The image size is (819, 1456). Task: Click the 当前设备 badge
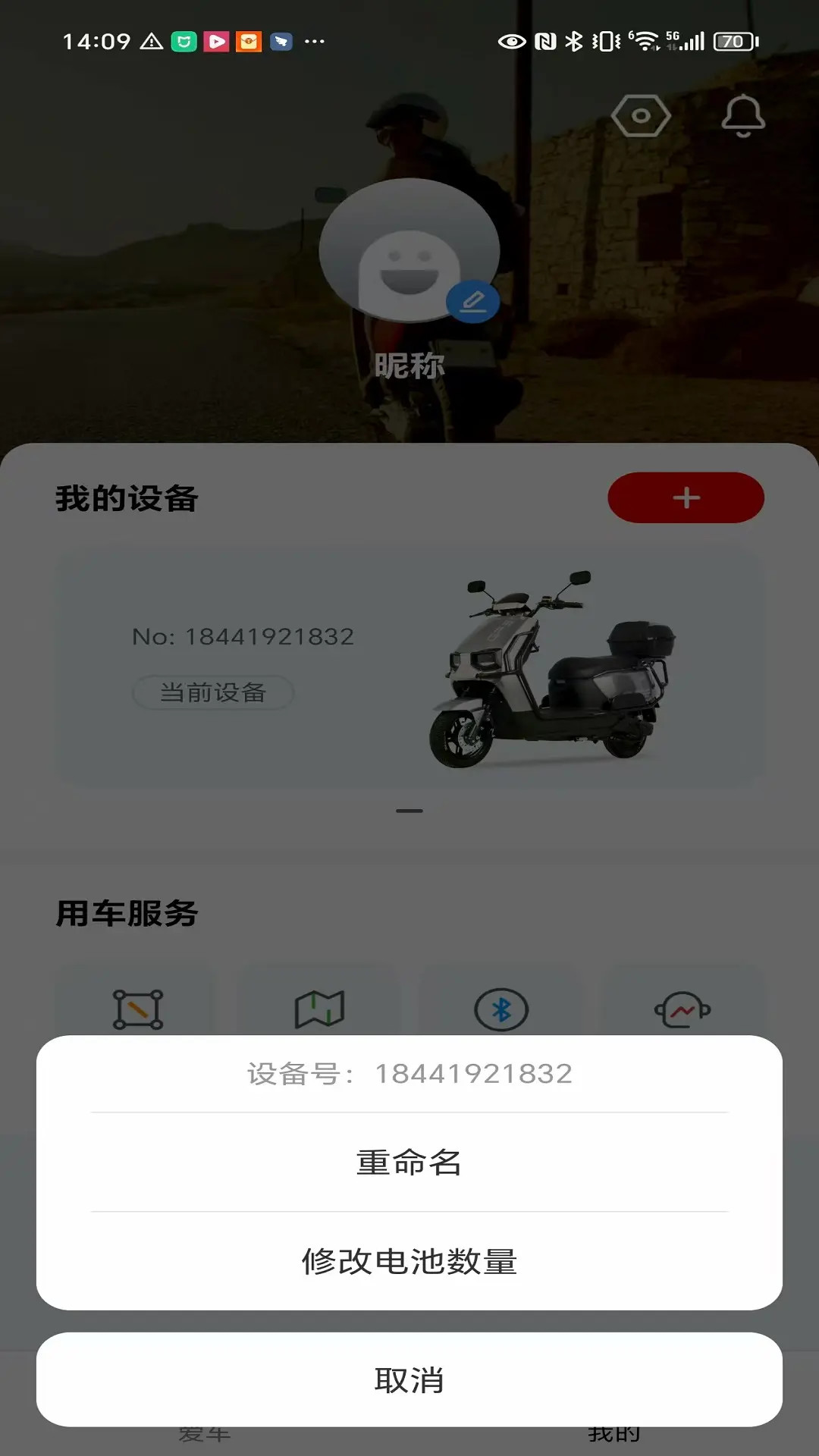pyautogui.click(x=213, y=692)
